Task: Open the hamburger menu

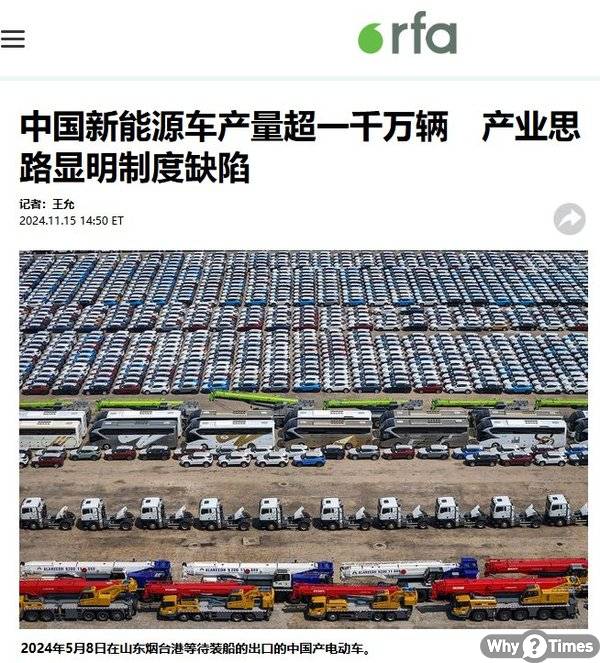Action: click(13, 39)
